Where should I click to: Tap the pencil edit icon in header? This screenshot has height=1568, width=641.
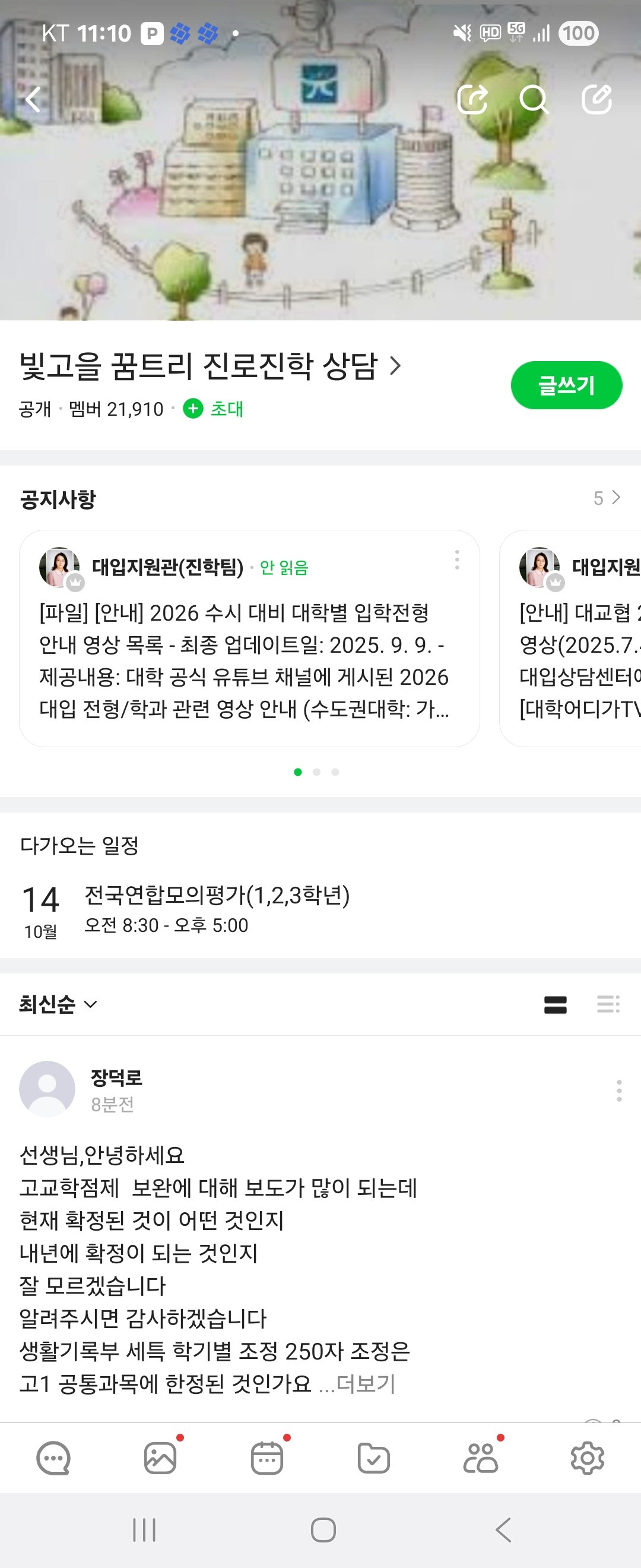coord(596,99)
